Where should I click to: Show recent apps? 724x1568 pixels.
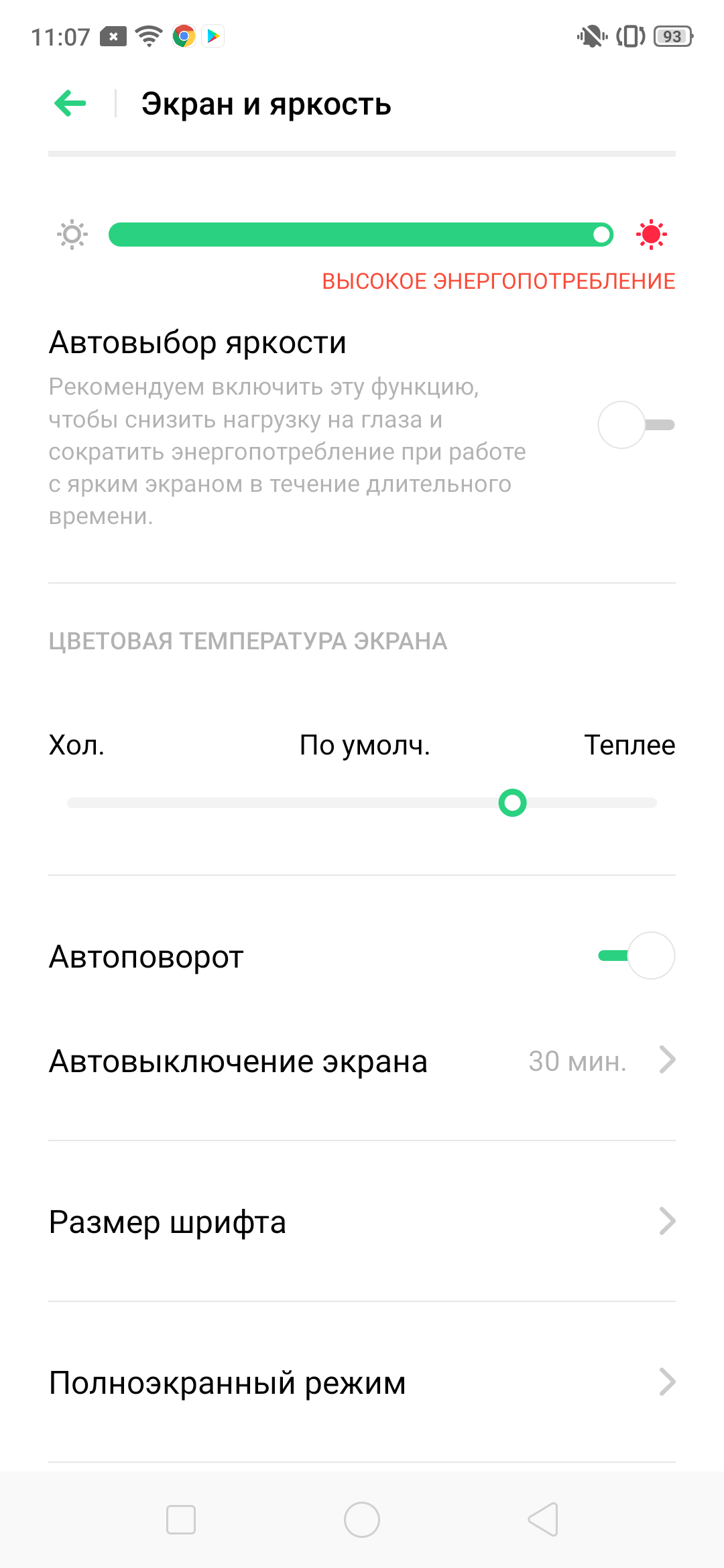click(x=181, y=1520)
